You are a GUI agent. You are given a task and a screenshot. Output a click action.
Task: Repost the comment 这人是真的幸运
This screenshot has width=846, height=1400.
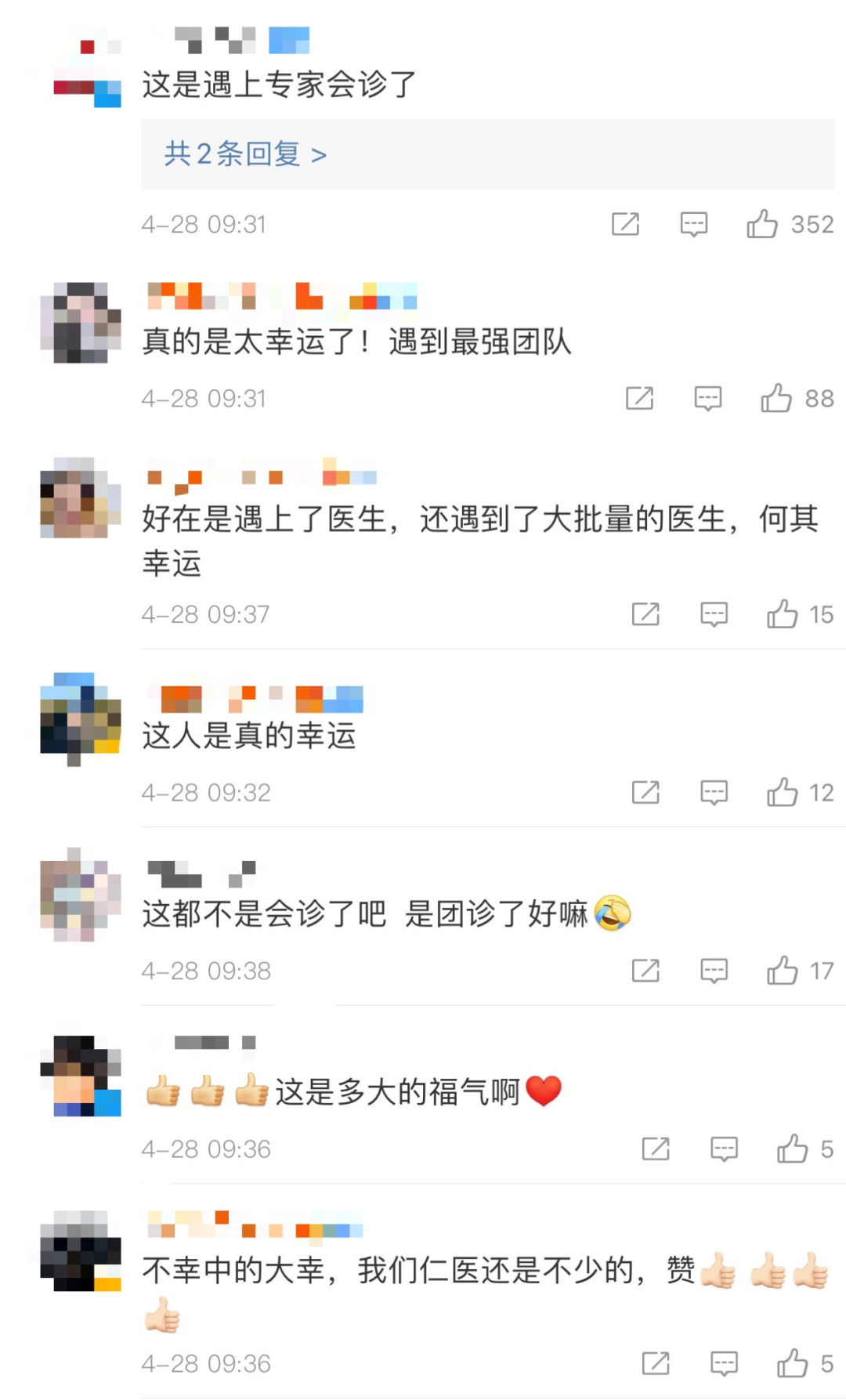click(x=645, y=792)
